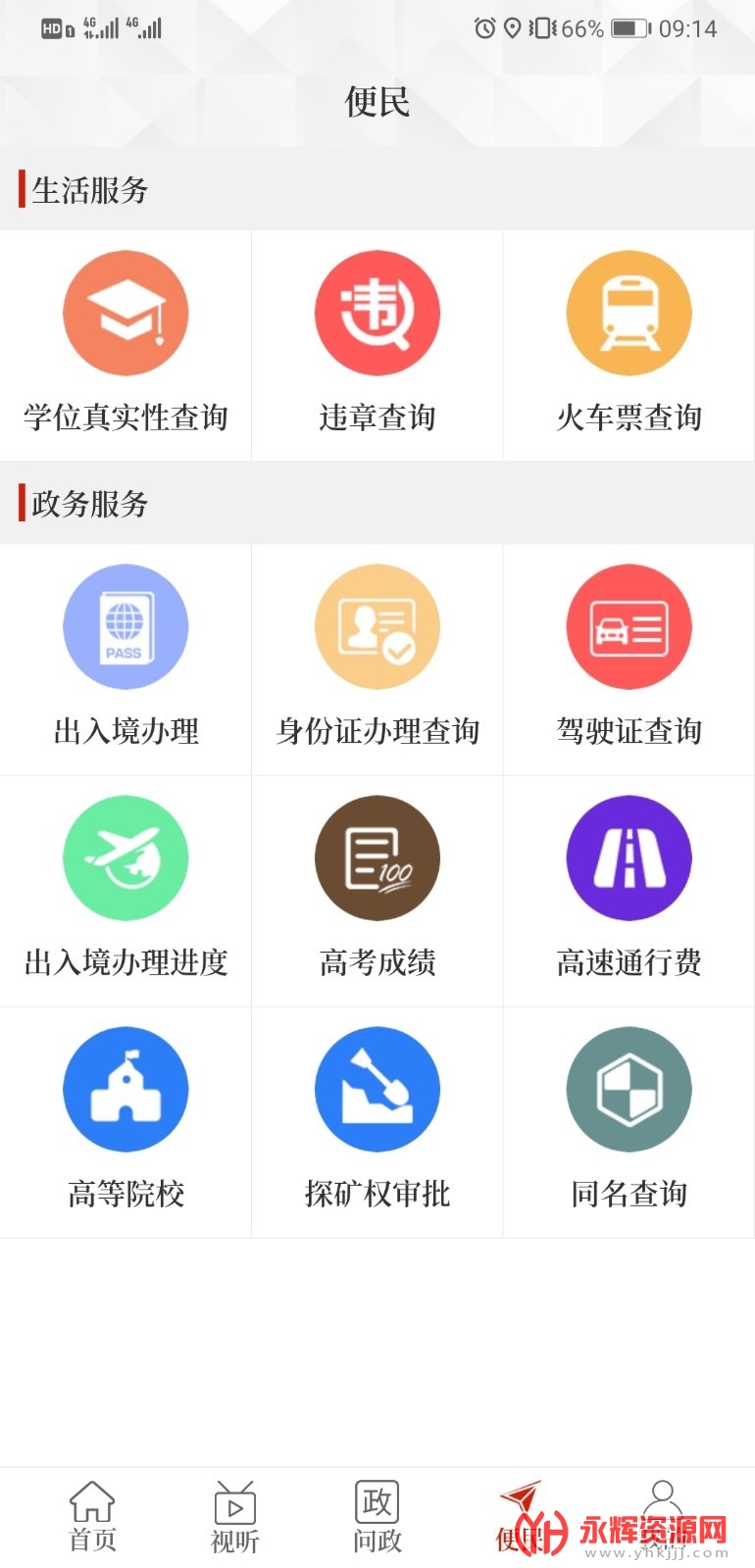
Task: Select 探矿权审批 service
Action: (x=377, y=1122)
